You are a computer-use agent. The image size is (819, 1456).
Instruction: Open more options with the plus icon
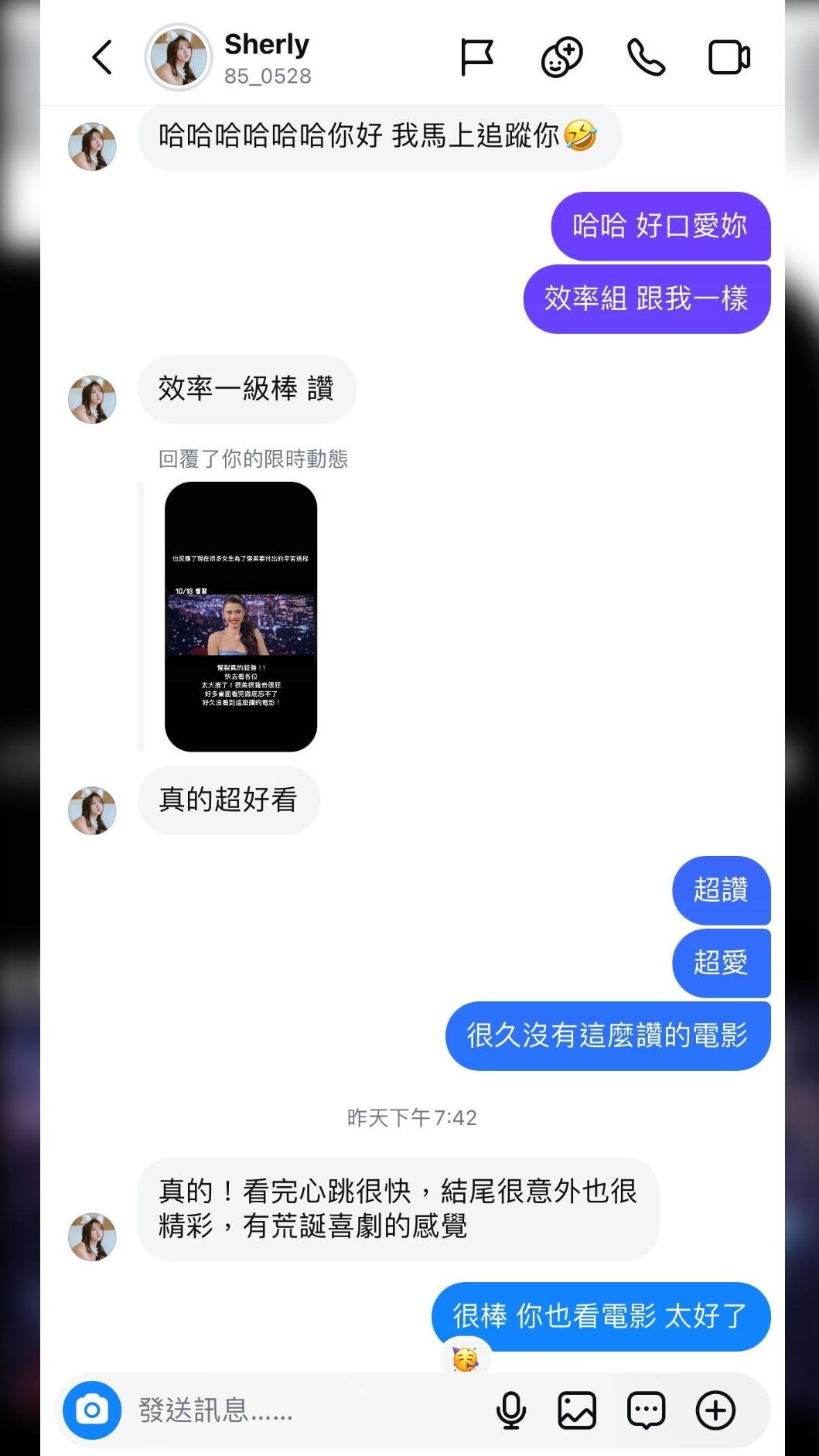(715, 1410)
